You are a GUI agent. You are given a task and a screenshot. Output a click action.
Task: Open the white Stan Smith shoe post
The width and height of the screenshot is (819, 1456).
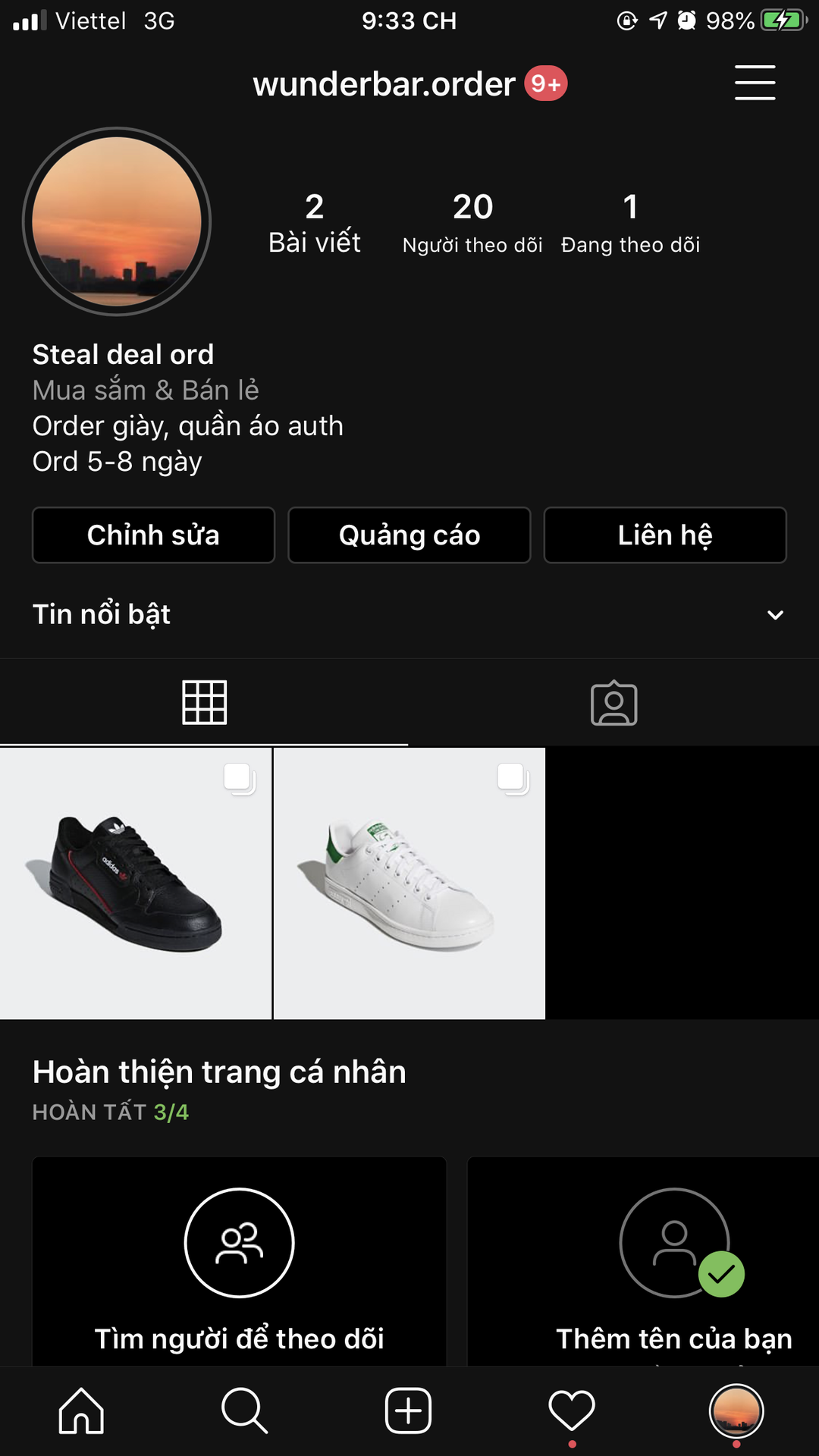(x=409, y=883)
